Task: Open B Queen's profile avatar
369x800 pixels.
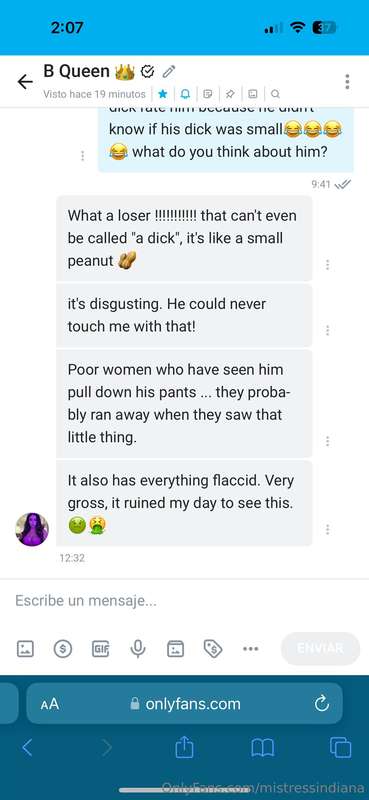Action: [x=32, y=529]
